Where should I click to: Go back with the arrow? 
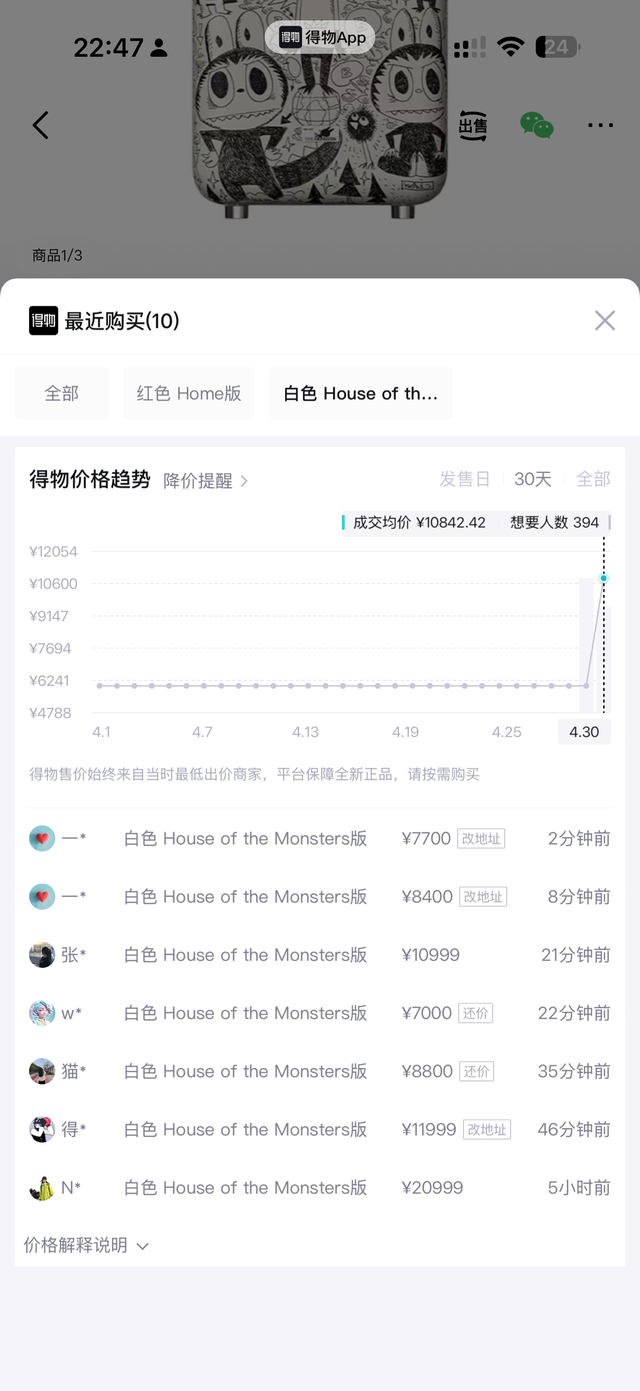40,125
